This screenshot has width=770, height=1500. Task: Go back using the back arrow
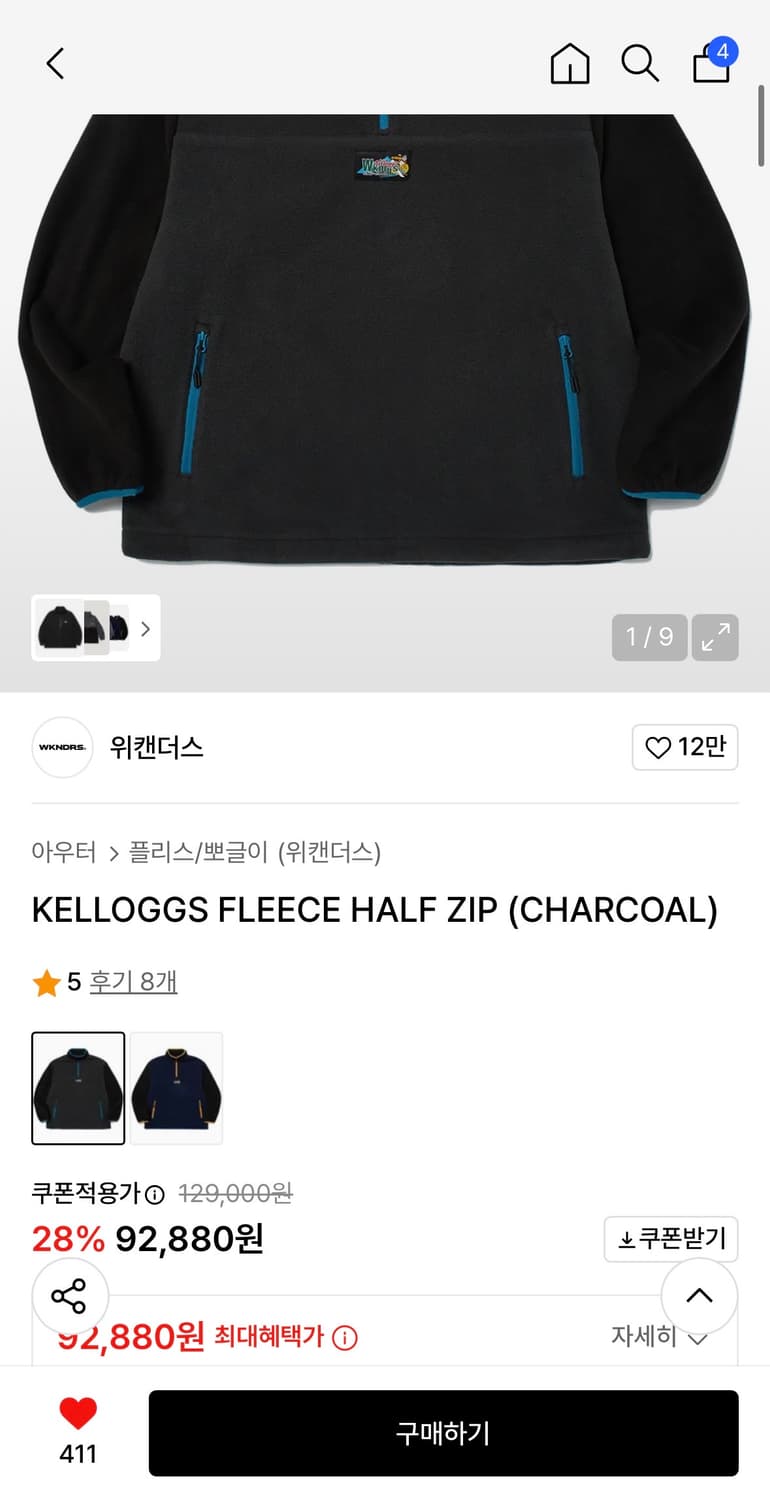tap(55, 63)
